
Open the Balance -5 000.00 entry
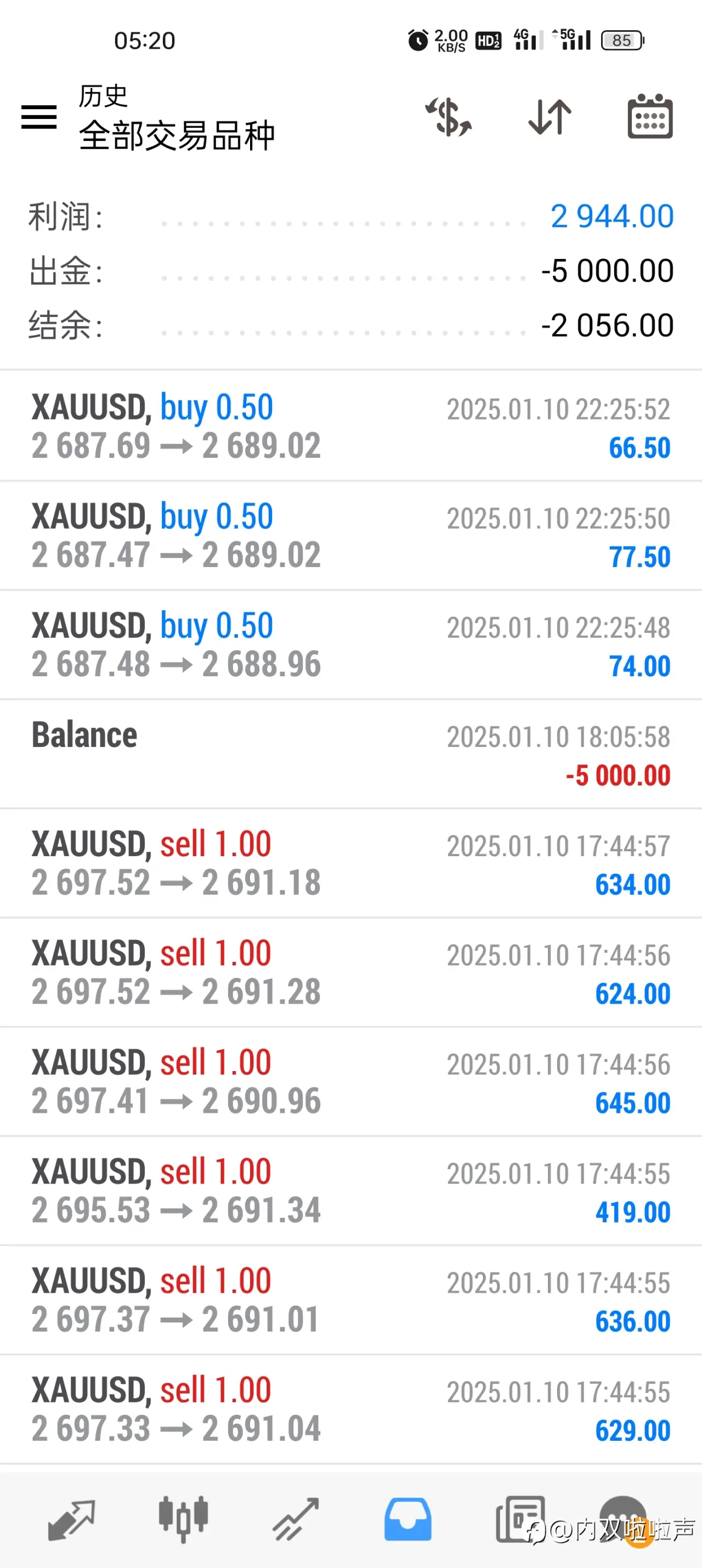[350, 754]
